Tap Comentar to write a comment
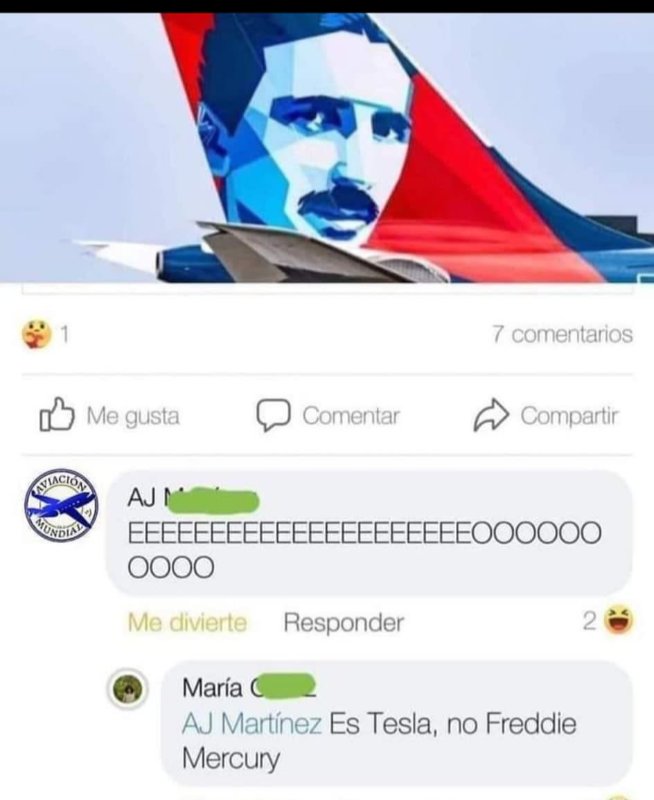The width and height of the screenshot is (654, 800). (x=328, y=416)
